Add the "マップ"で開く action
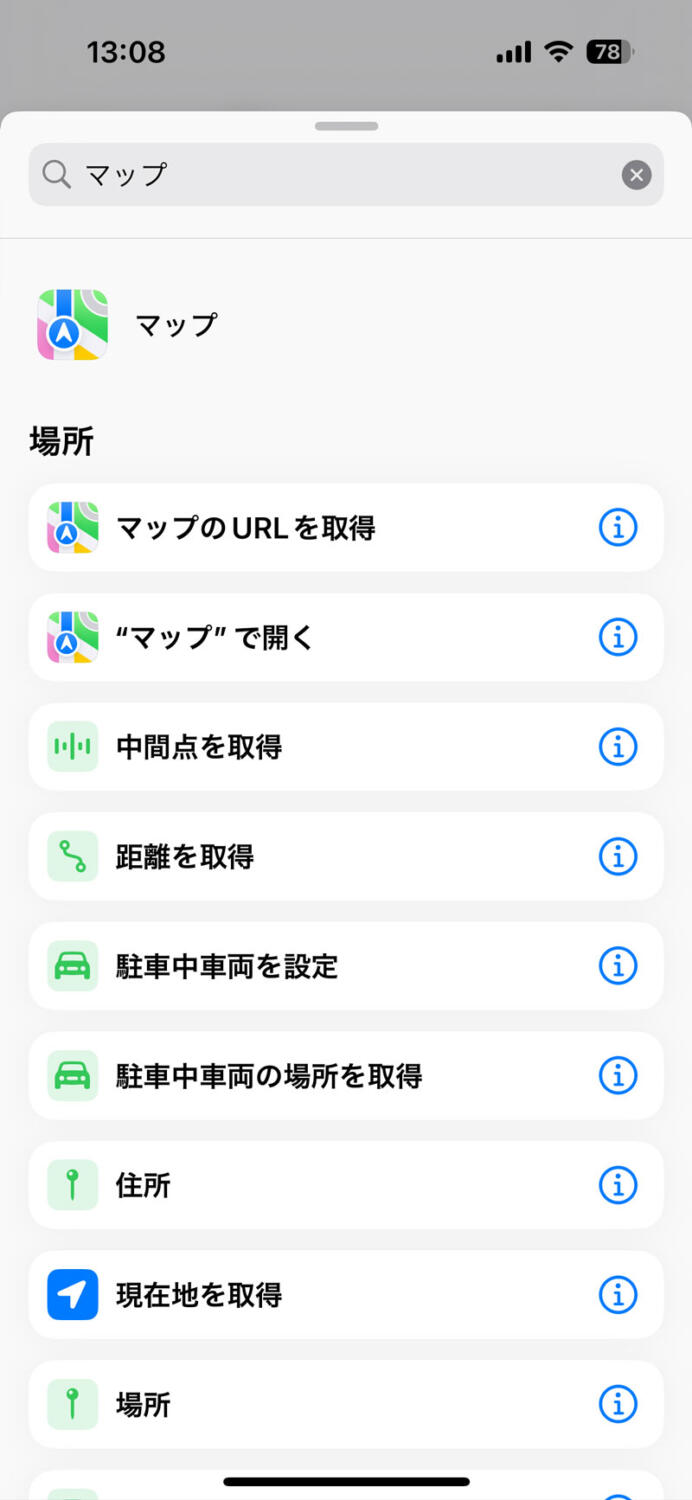 346,637
